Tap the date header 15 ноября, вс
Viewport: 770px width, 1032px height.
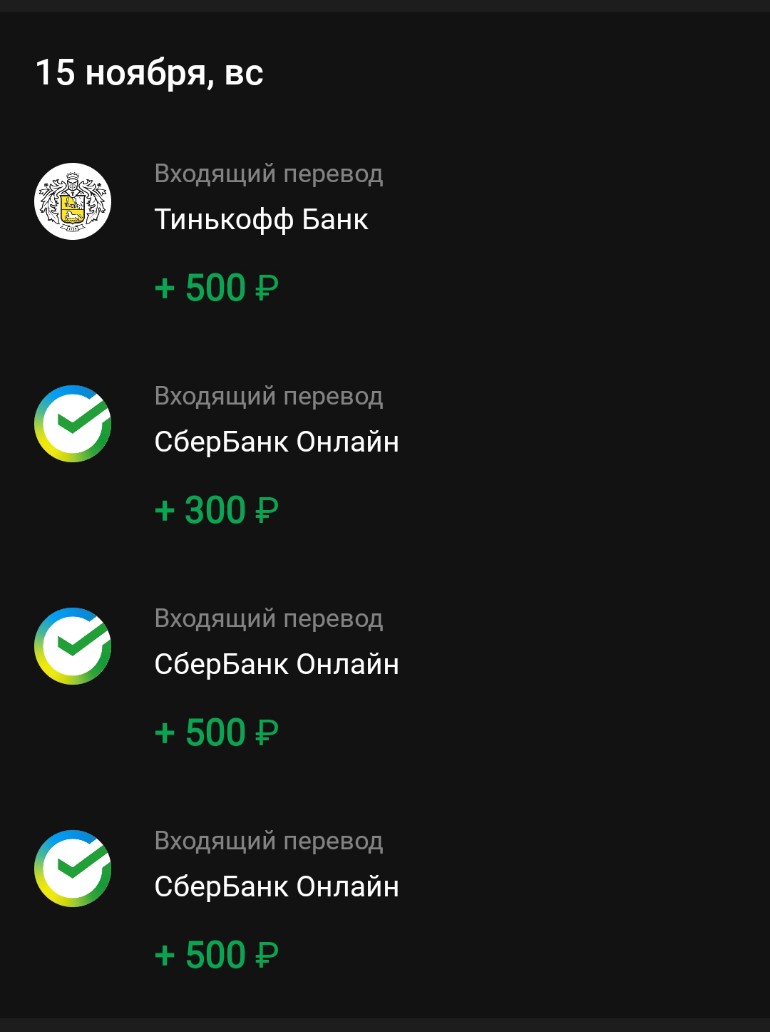pyautogui.click(x=148, y=72)
